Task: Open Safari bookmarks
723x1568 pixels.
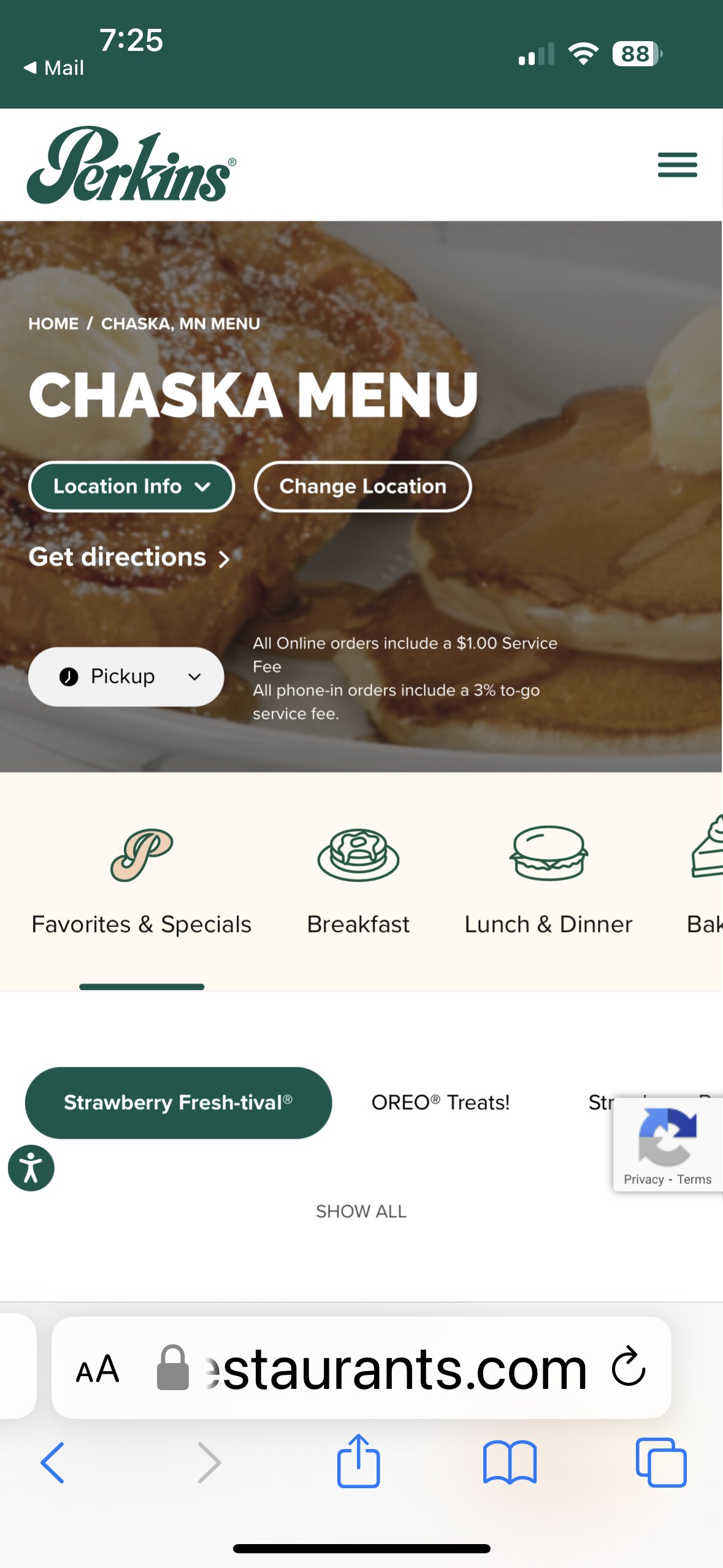Action: [510, 1462]
